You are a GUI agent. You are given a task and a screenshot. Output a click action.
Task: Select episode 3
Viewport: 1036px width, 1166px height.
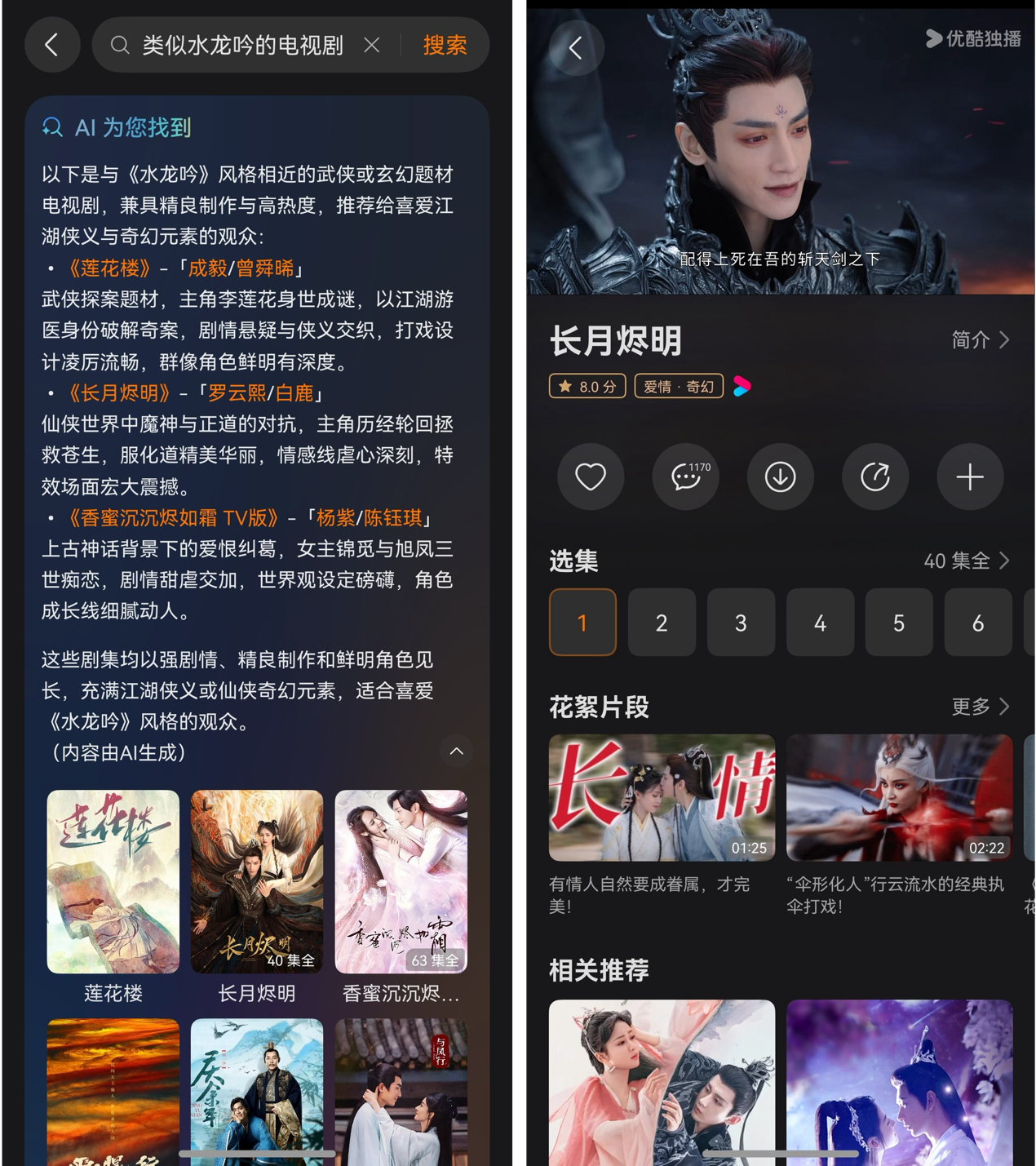[x=741, y=623]
